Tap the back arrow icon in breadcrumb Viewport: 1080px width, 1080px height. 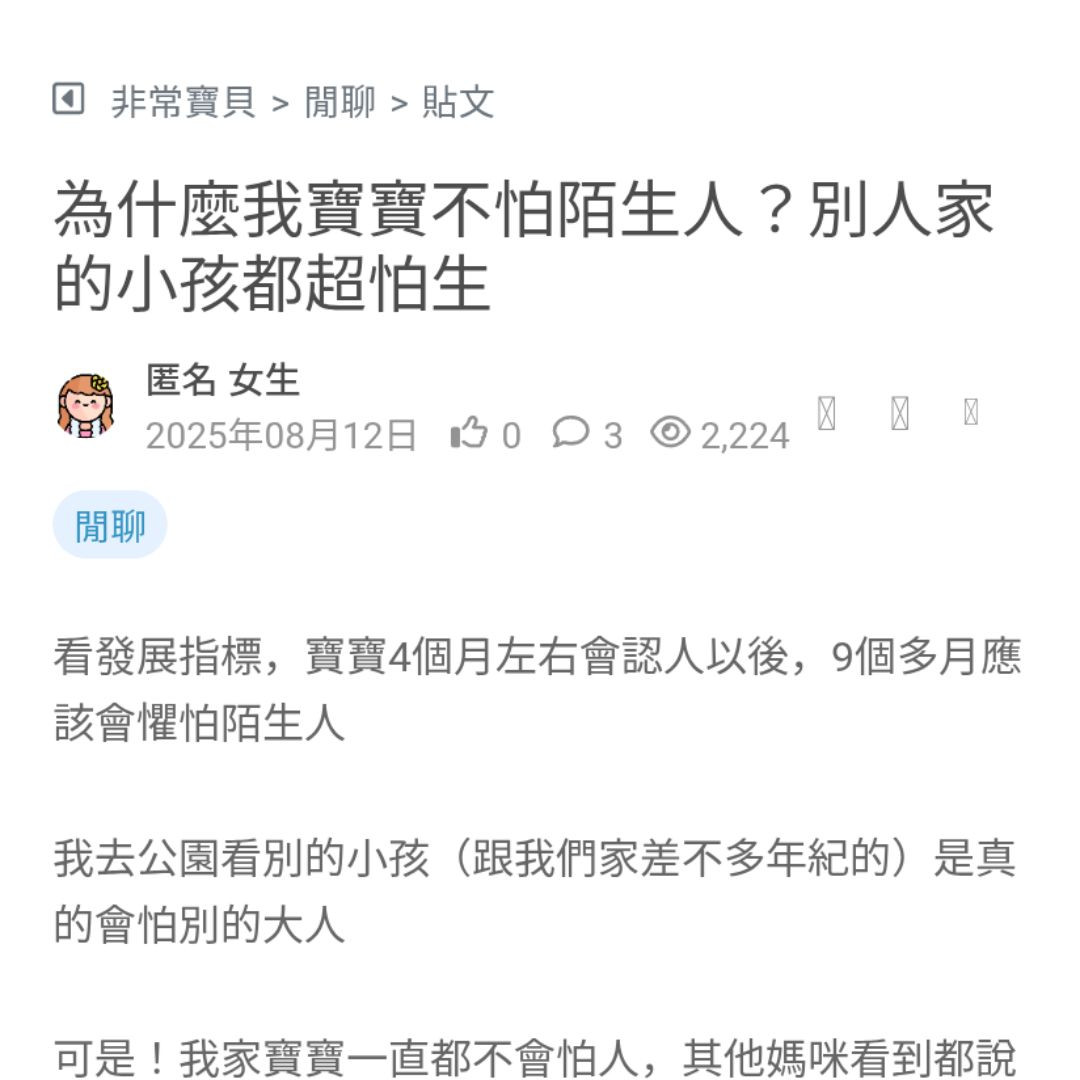[x=68, y=99]
